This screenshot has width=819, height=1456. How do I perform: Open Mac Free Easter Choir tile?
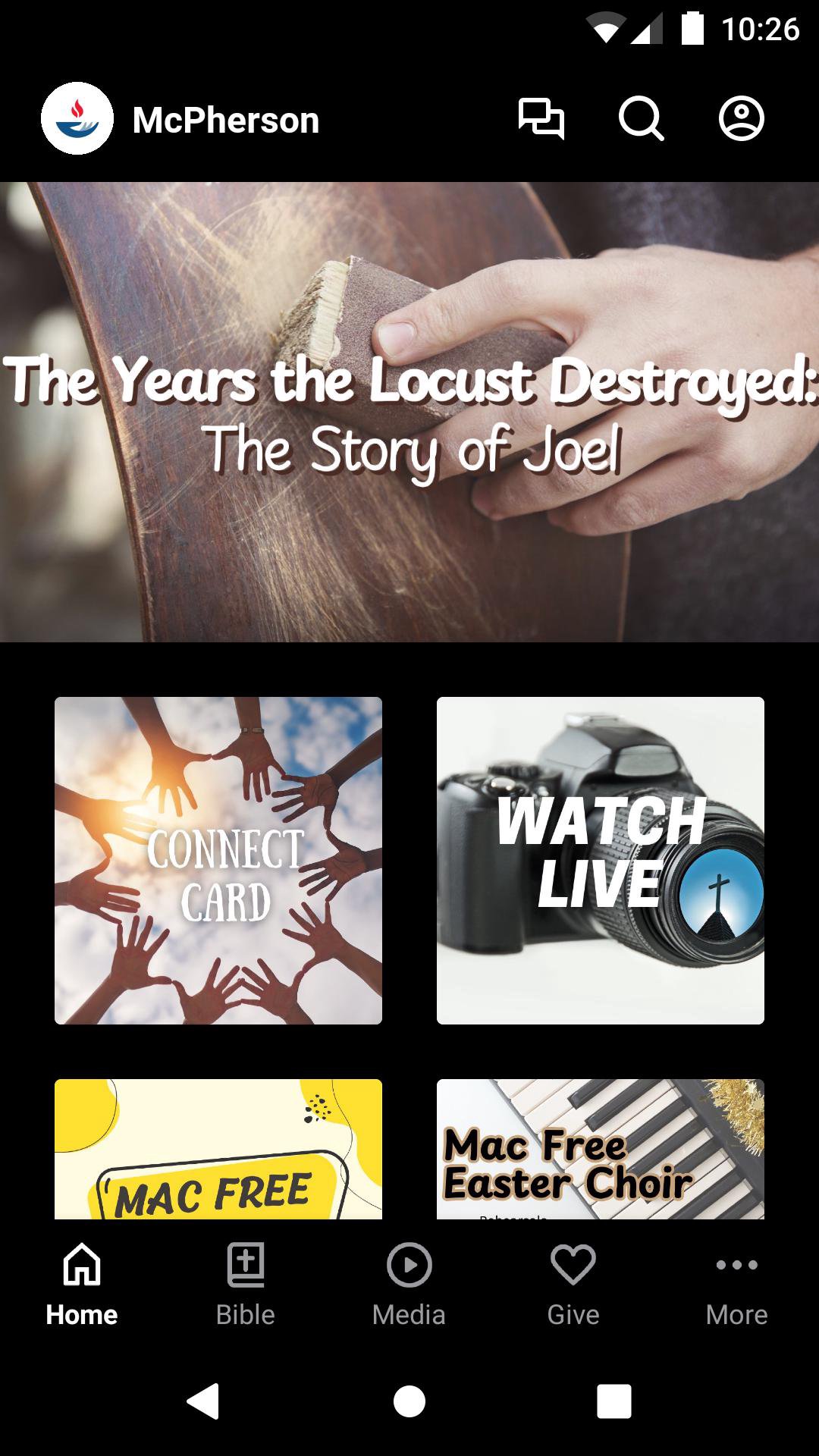pos(601,1149)
